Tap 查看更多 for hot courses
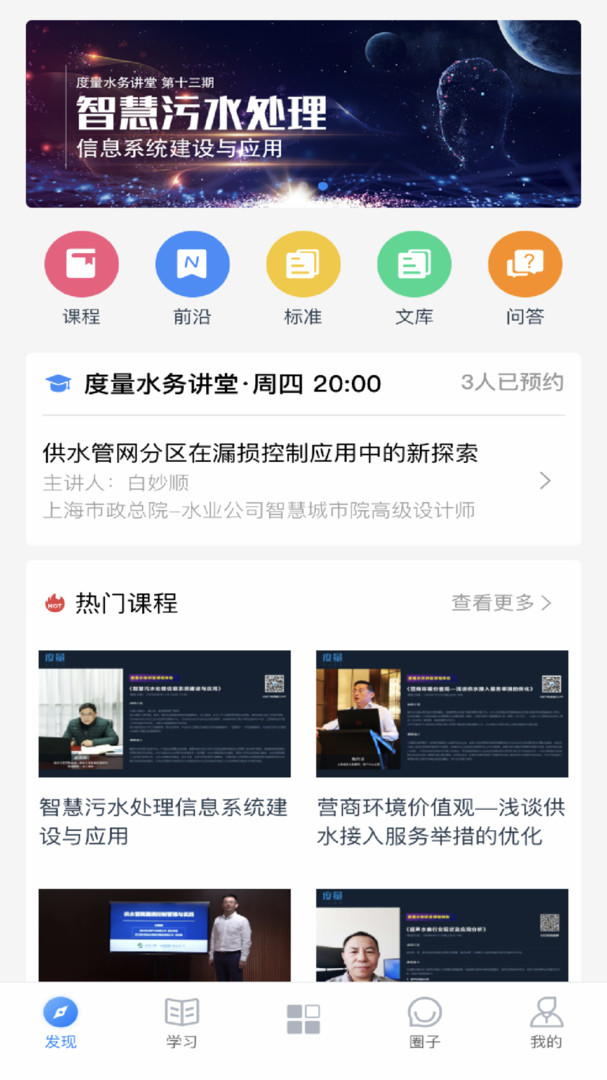The image size is (607, 1080). [x=501, y=603]
